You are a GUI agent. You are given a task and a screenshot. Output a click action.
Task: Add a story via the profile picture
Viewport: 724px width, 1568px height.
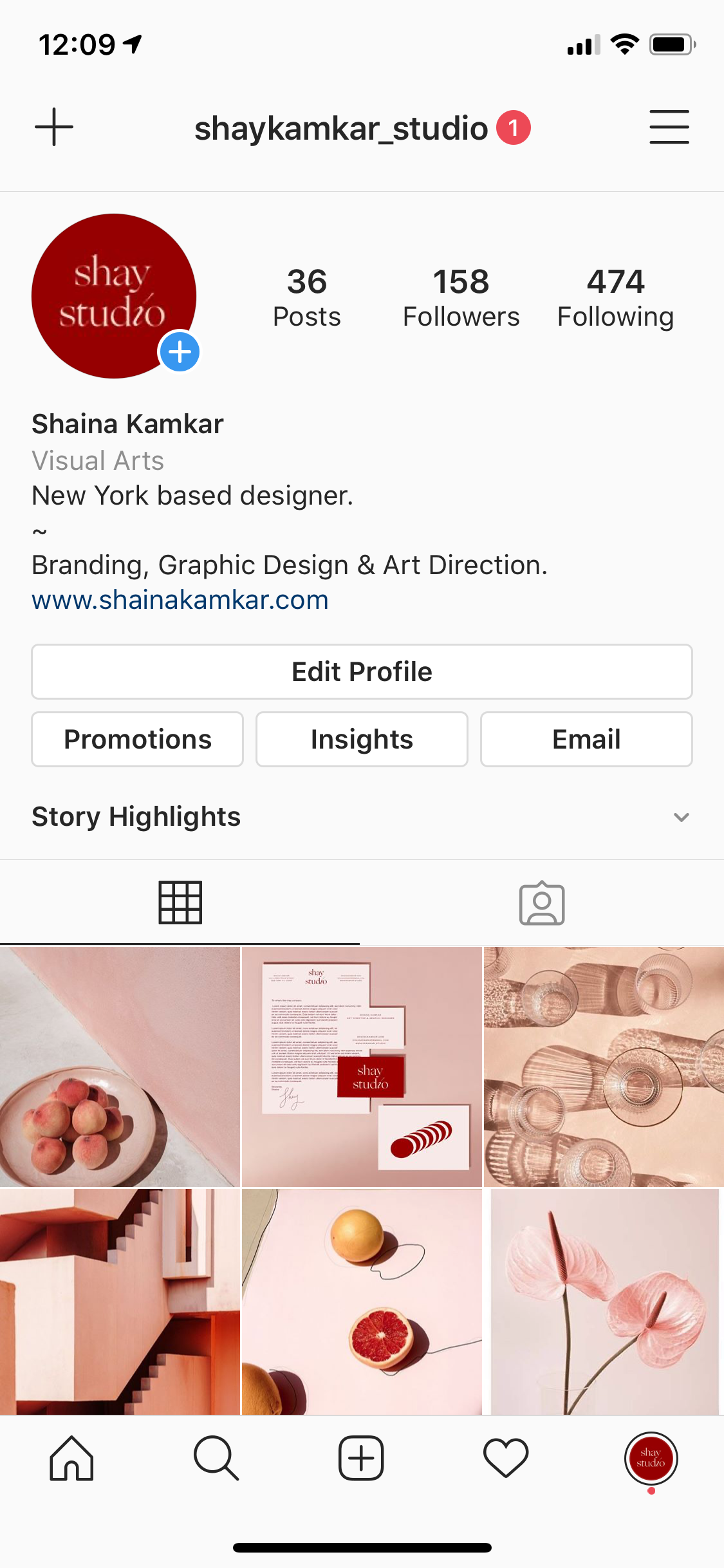tap(180, 352)
